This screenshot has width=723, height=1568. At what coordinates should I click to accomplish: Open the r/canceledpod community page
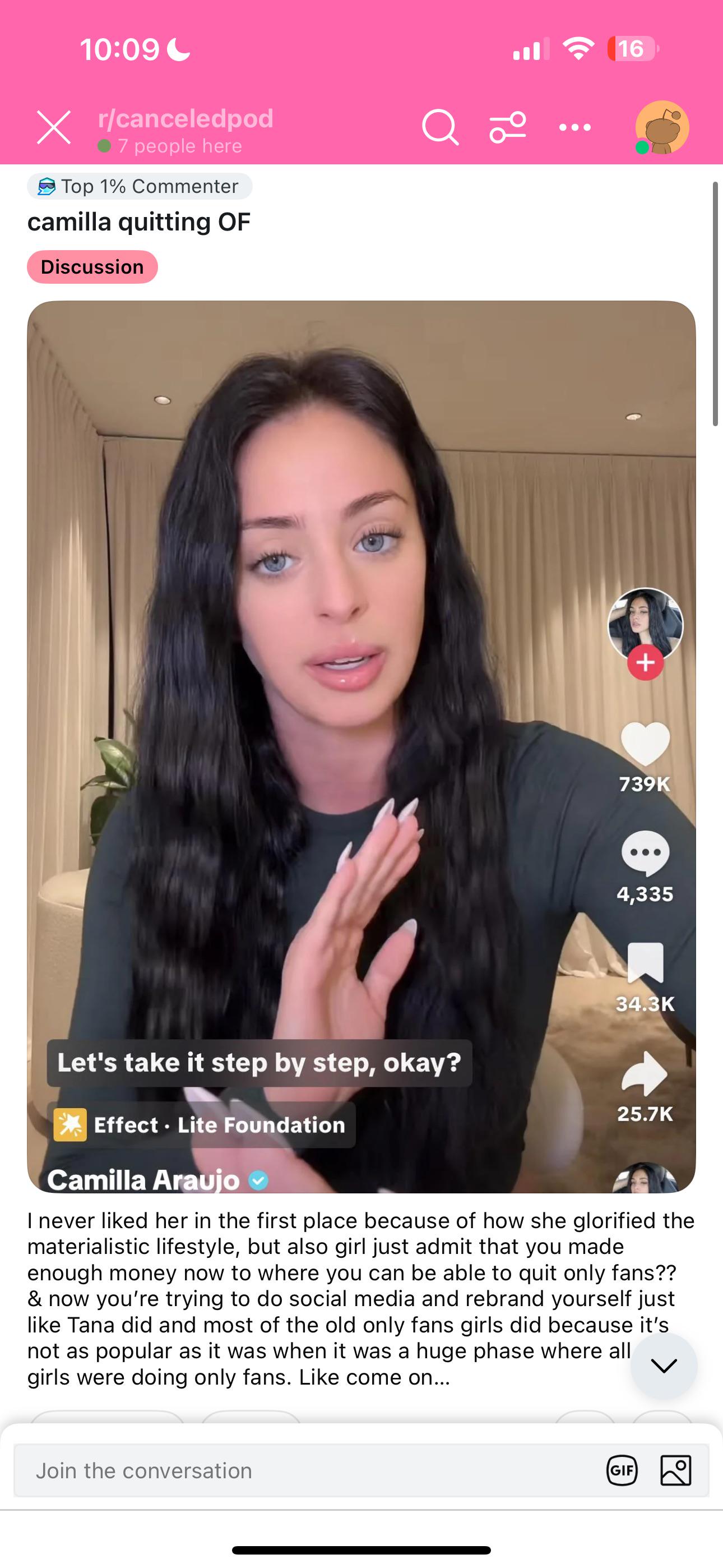click(185, 119)
